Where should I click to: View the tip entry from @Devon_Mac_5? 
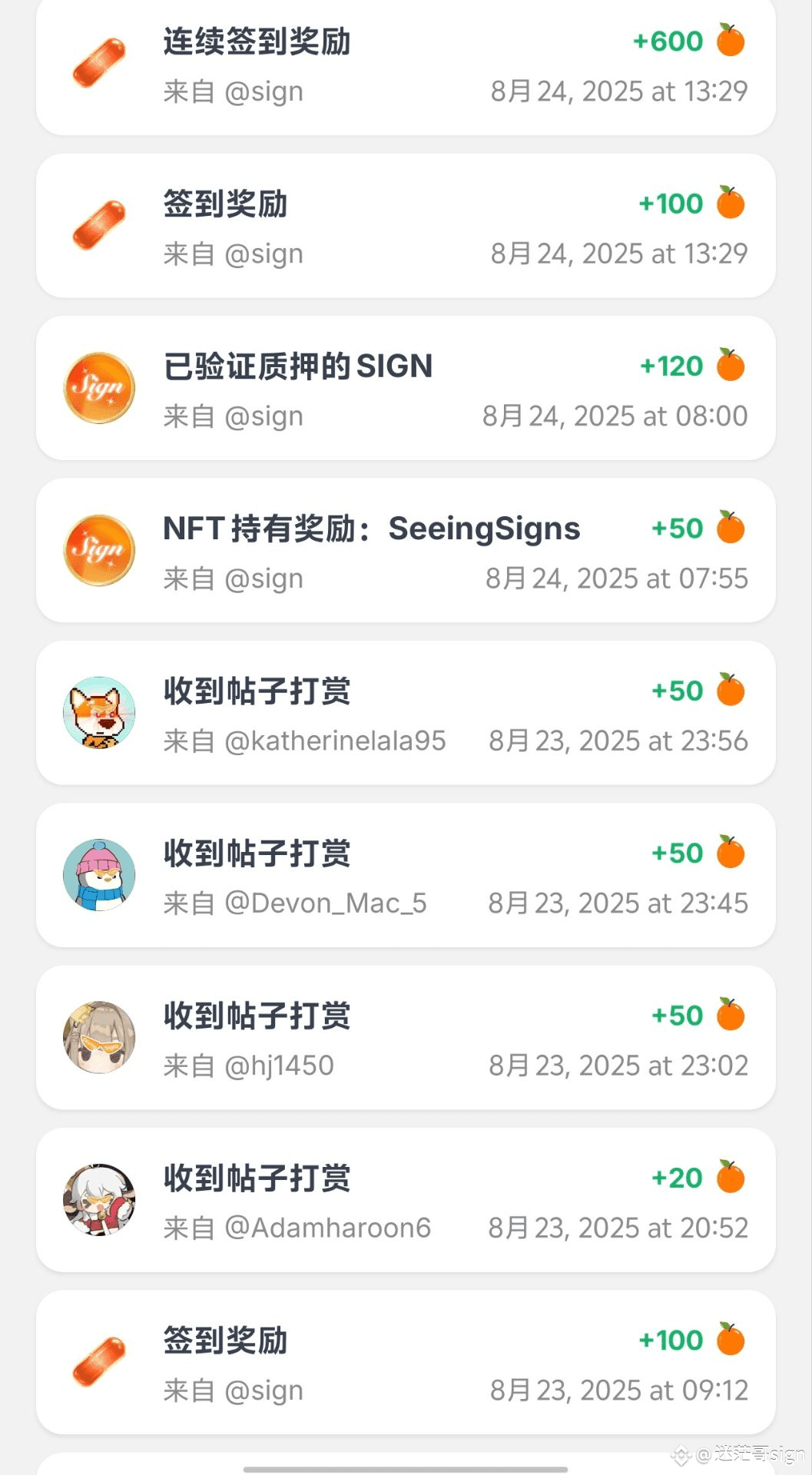406,876
